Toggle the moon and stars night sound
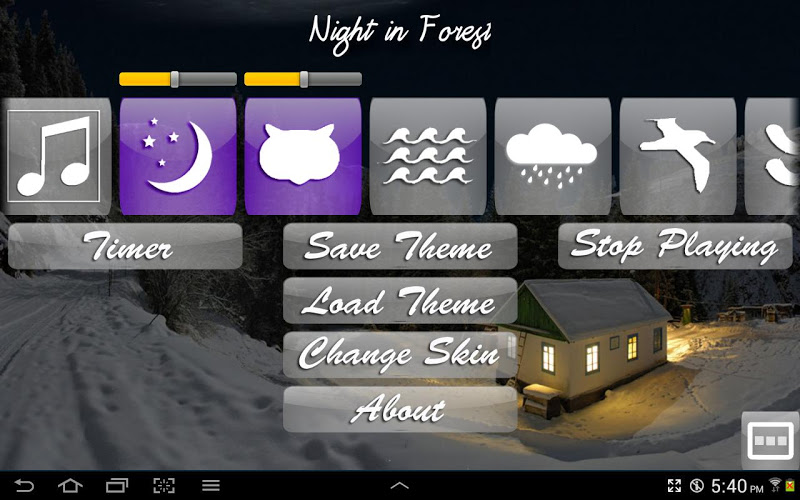The width and height of the screenshot is (800, 500). point(178,156)
